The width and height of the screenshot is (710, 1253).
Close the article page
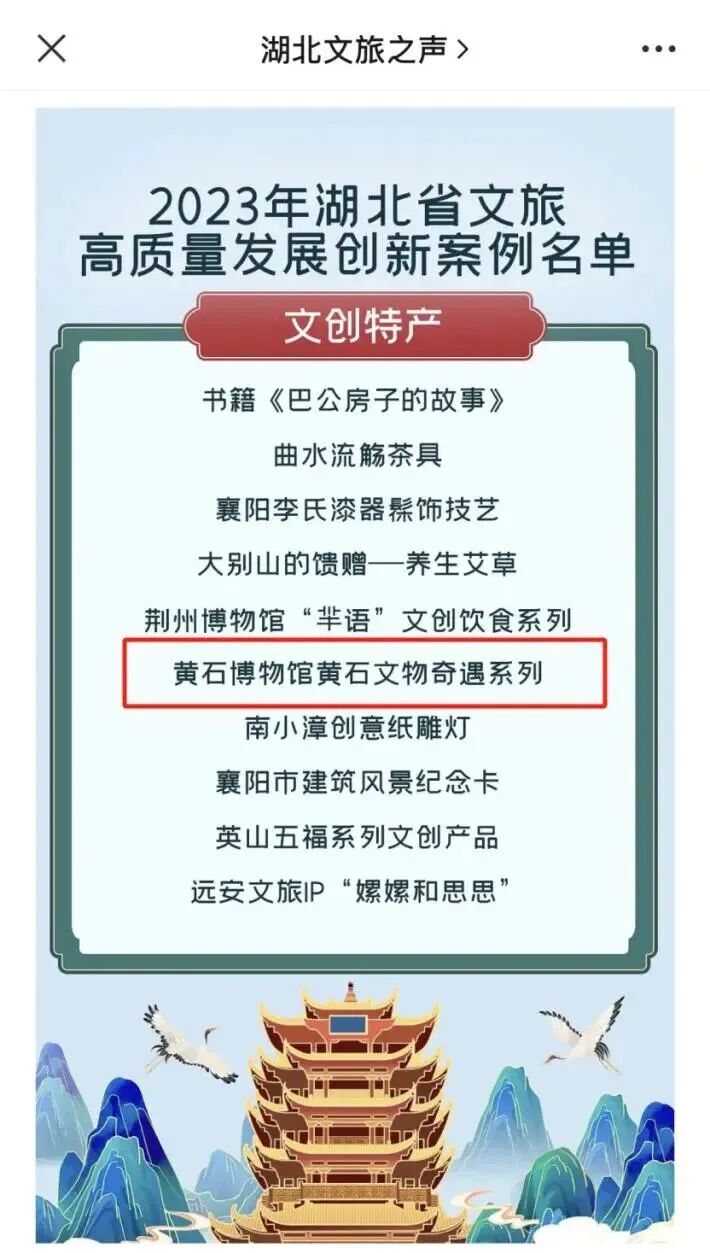tap(51, 48)
